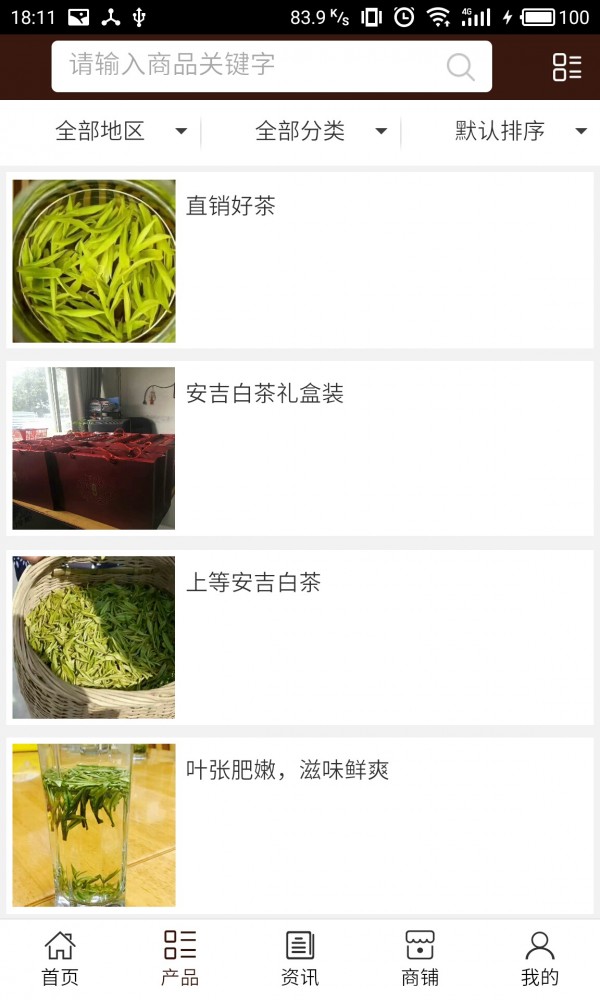
Task: View the 安吉白茶礼盒装 product
Action: (300, 448)
